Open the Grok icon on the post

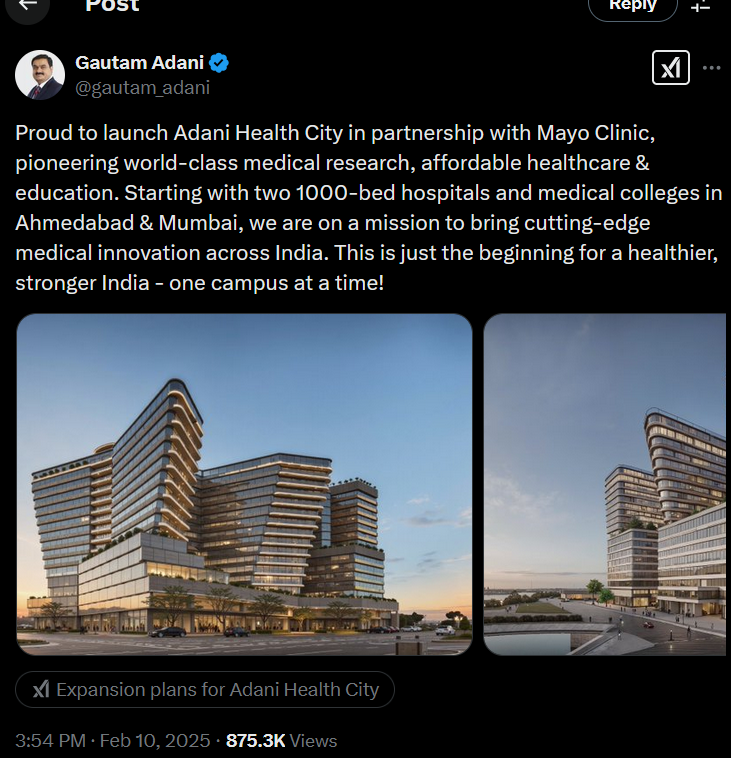671,68
